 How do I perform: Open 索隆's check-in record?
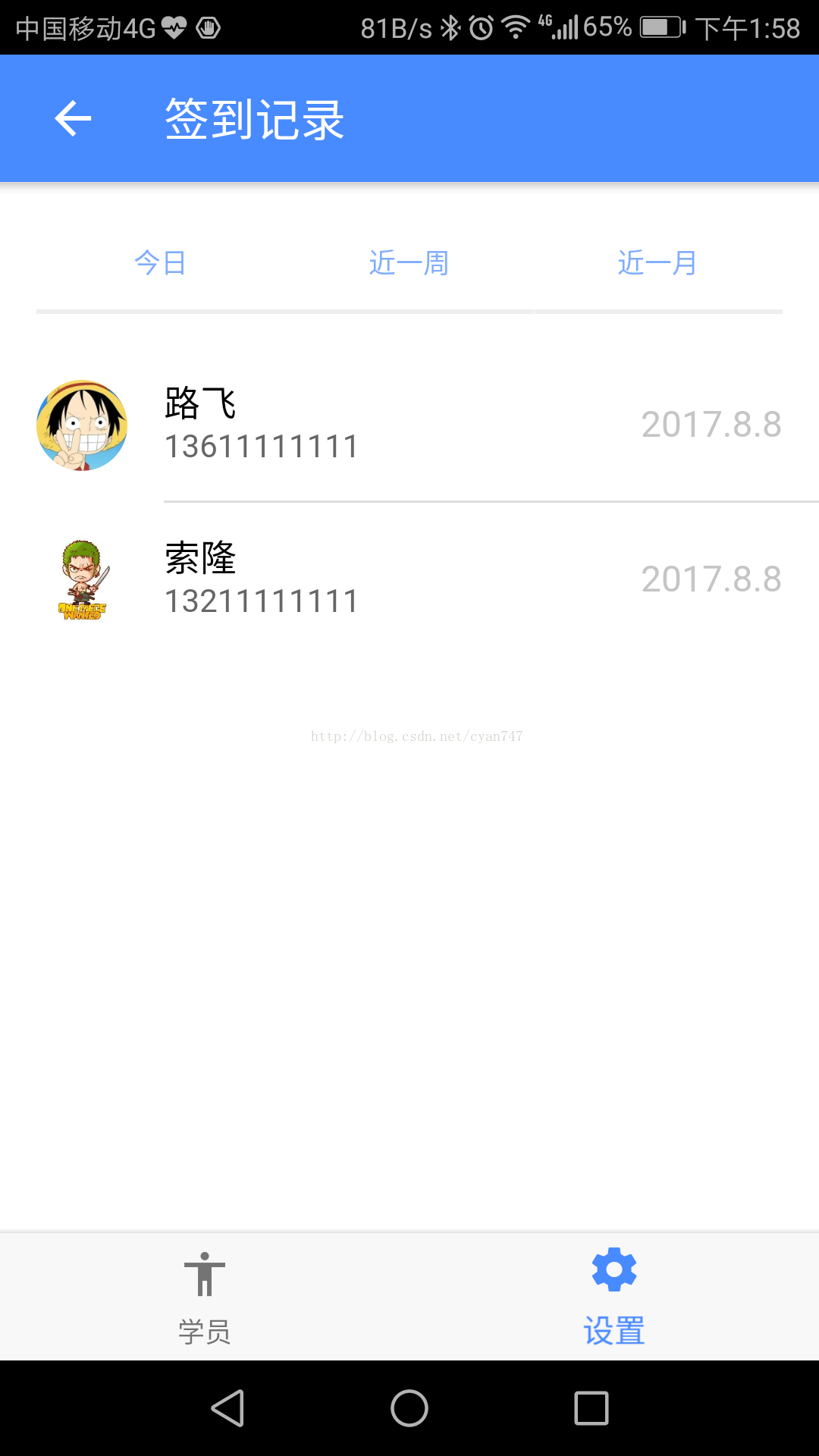[409, 579]
